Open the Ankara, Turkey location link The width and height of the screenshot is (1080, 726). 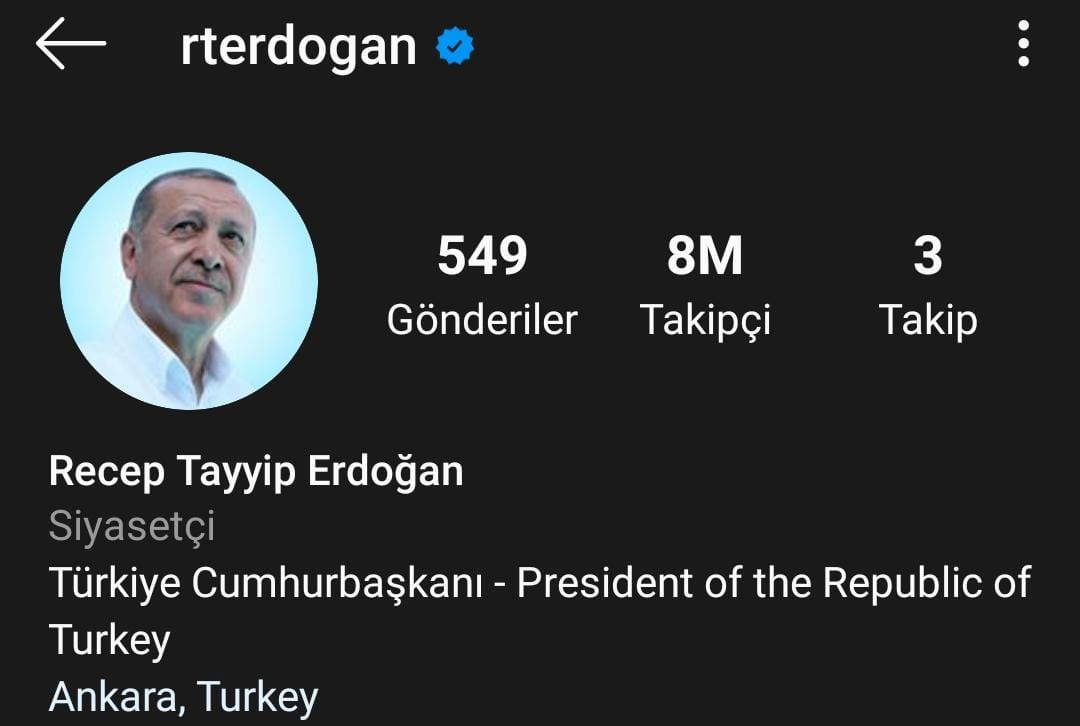click(x=183, y=696)
